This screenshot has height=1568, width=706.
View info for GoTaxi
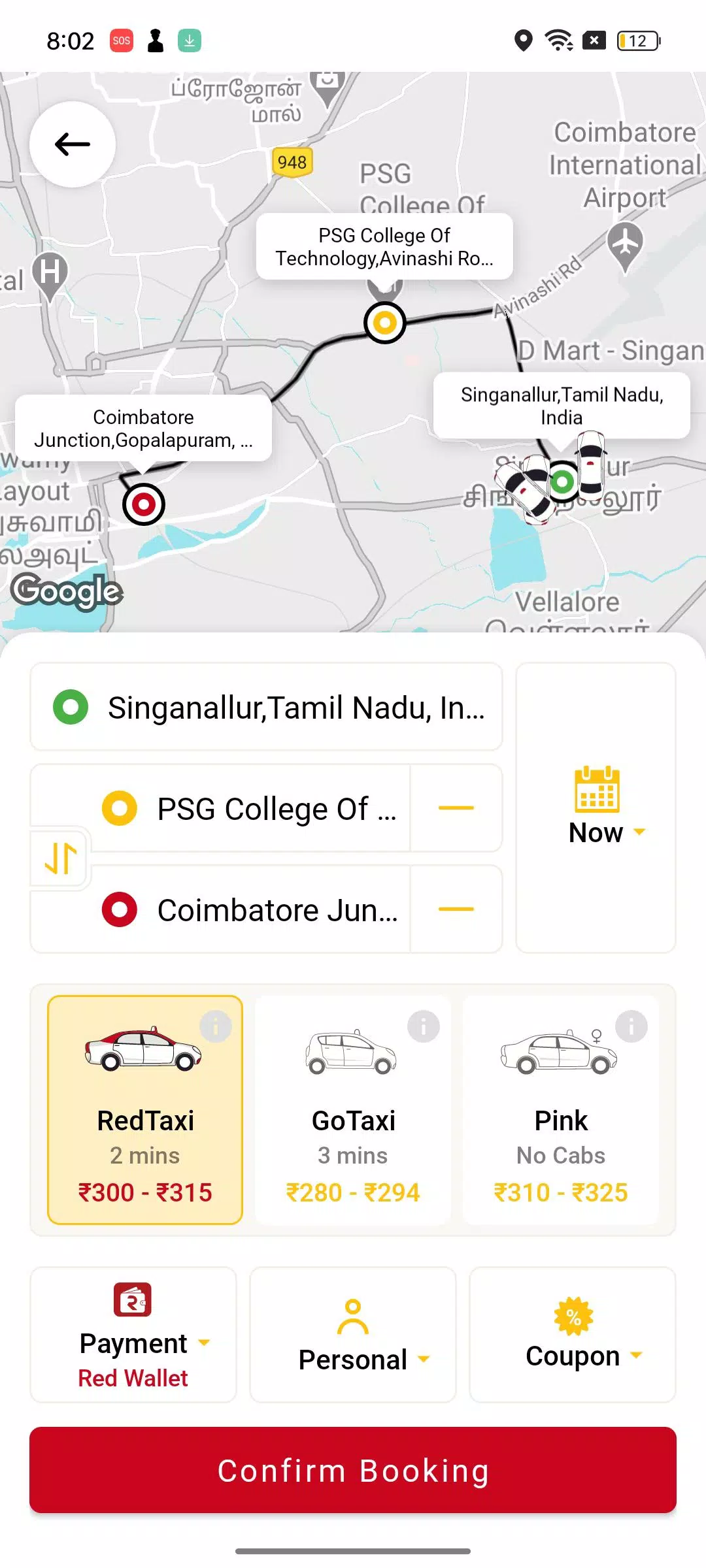[424, 1026]
